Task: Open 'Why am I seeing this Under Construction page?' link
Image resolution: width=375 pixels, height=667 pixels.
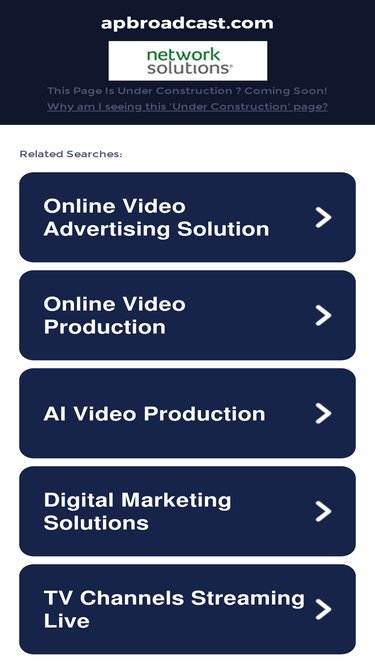Action: (187, 106)
